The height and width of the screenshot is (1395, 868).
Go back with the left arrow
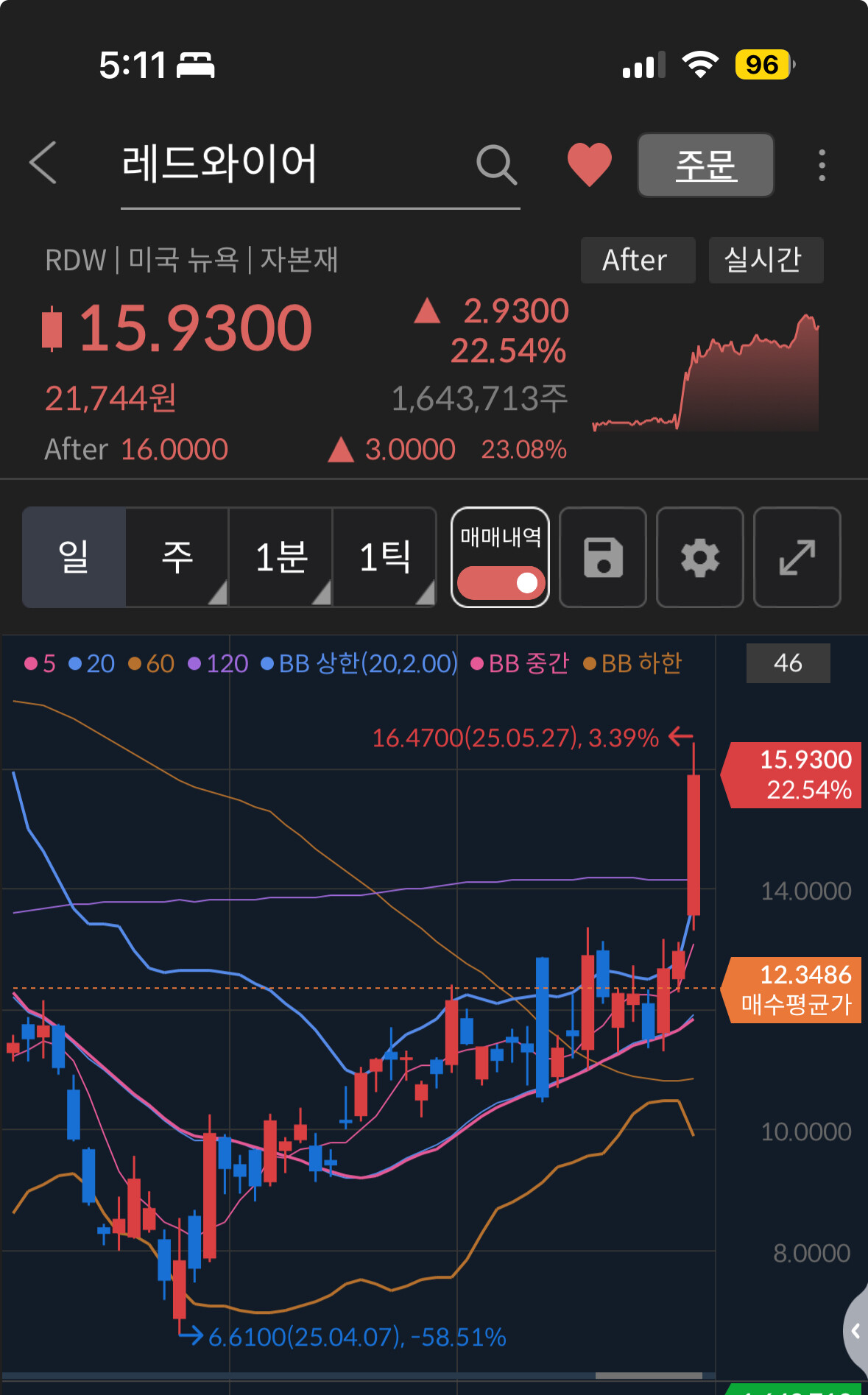(43, 163)
